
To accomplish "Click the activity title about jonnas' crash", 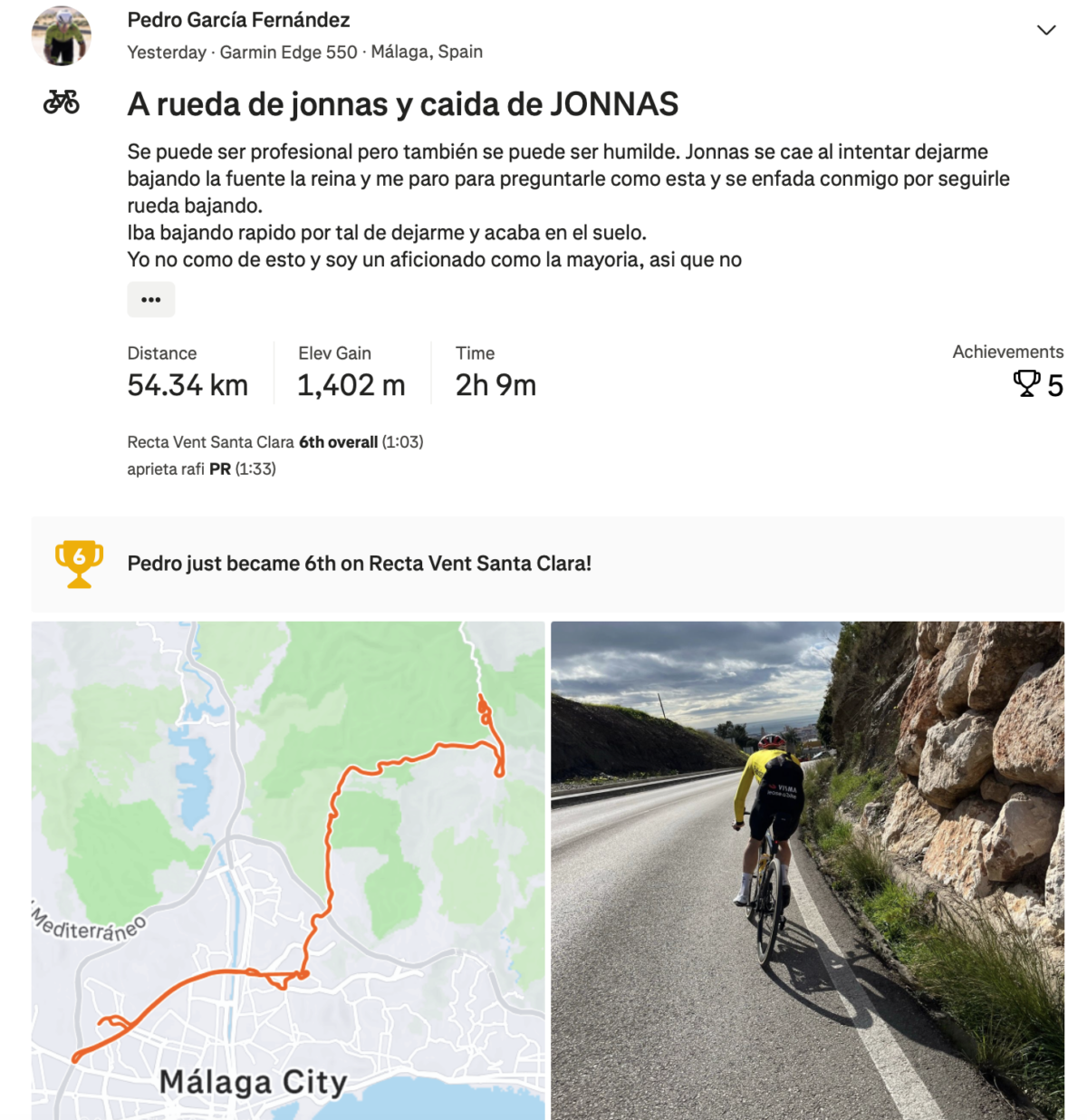I will [403, 104].
